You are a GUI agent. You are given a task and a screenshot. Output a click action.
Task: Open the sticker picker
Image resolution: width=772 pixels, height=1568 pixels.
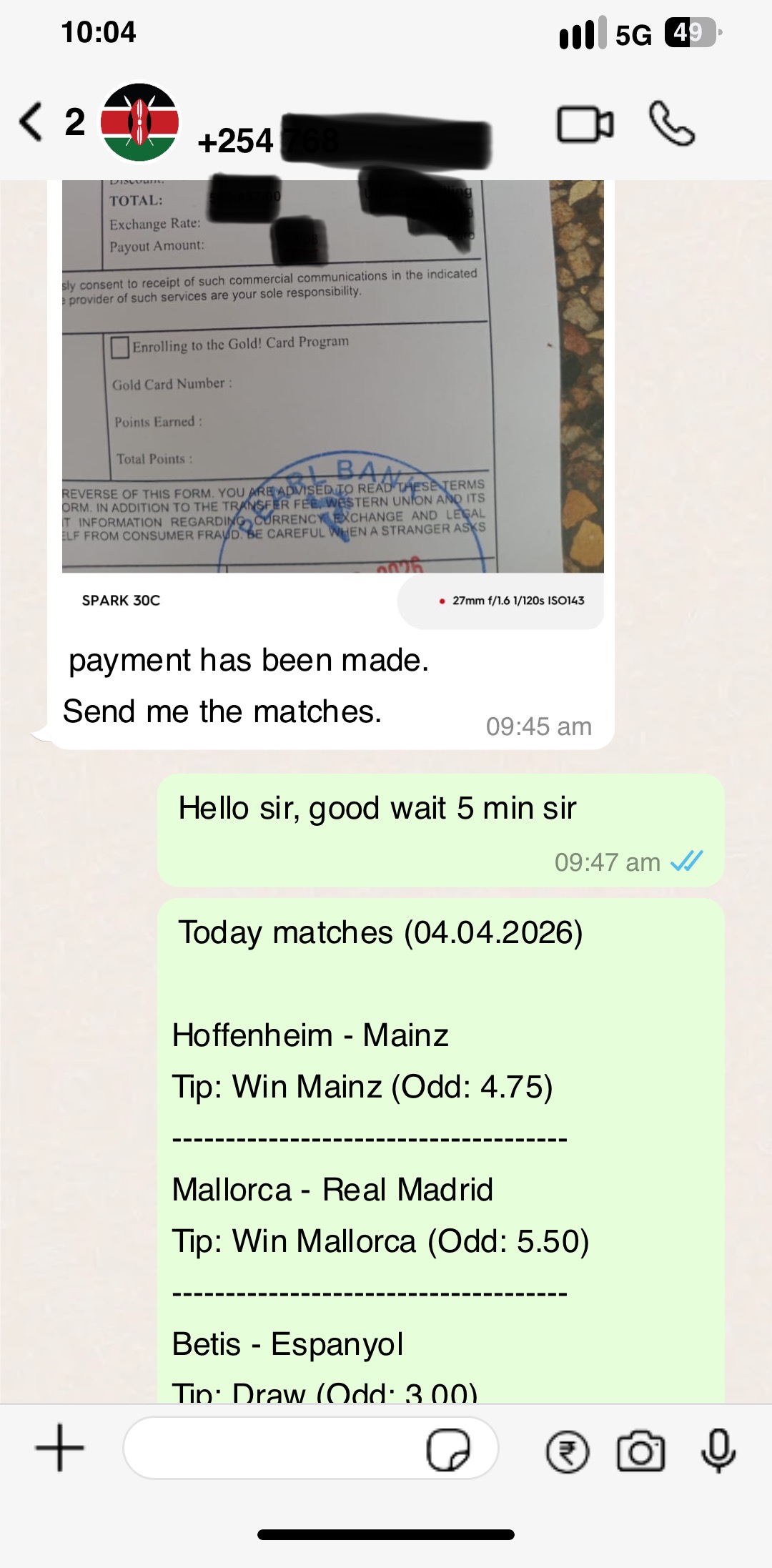pos(448,1449)
